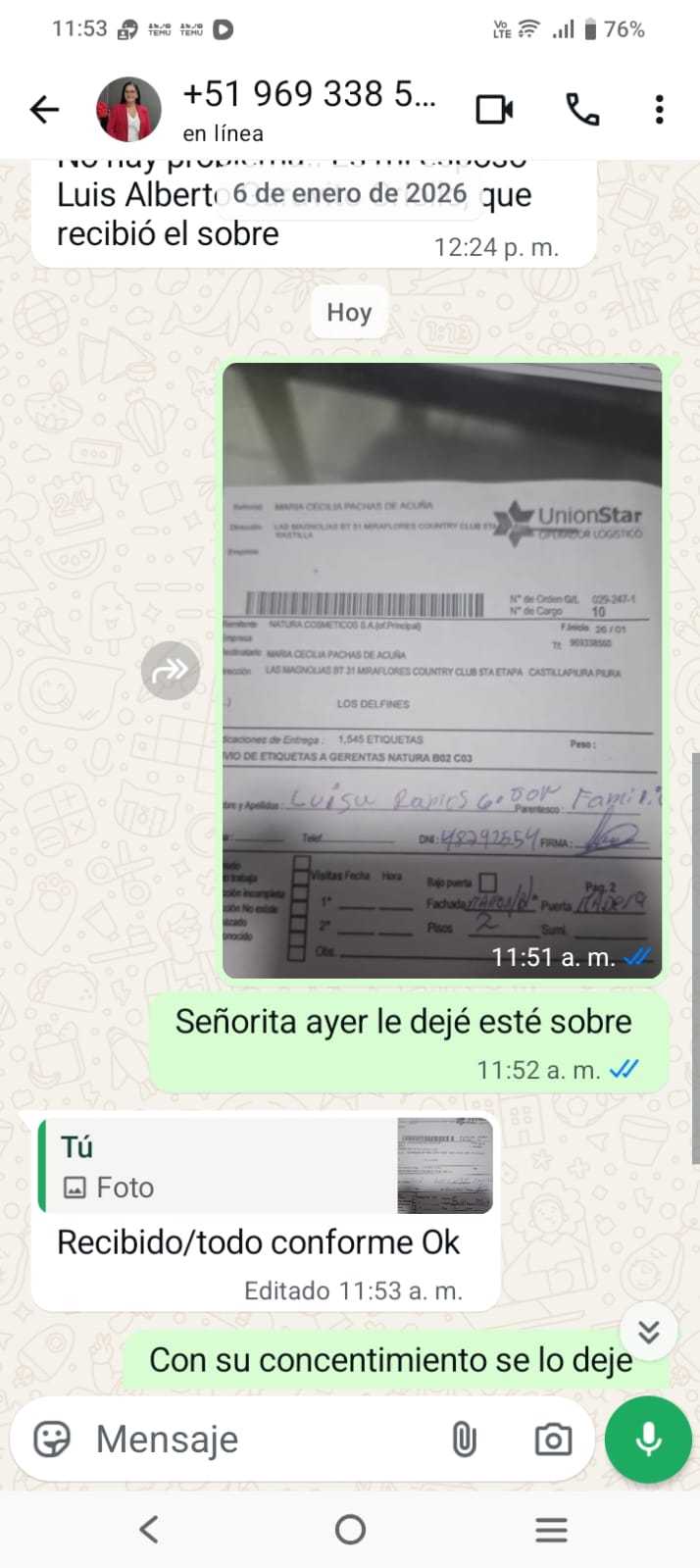Record a voice message
This screenshot has width=700, height=1568.
coord(648,1439)
